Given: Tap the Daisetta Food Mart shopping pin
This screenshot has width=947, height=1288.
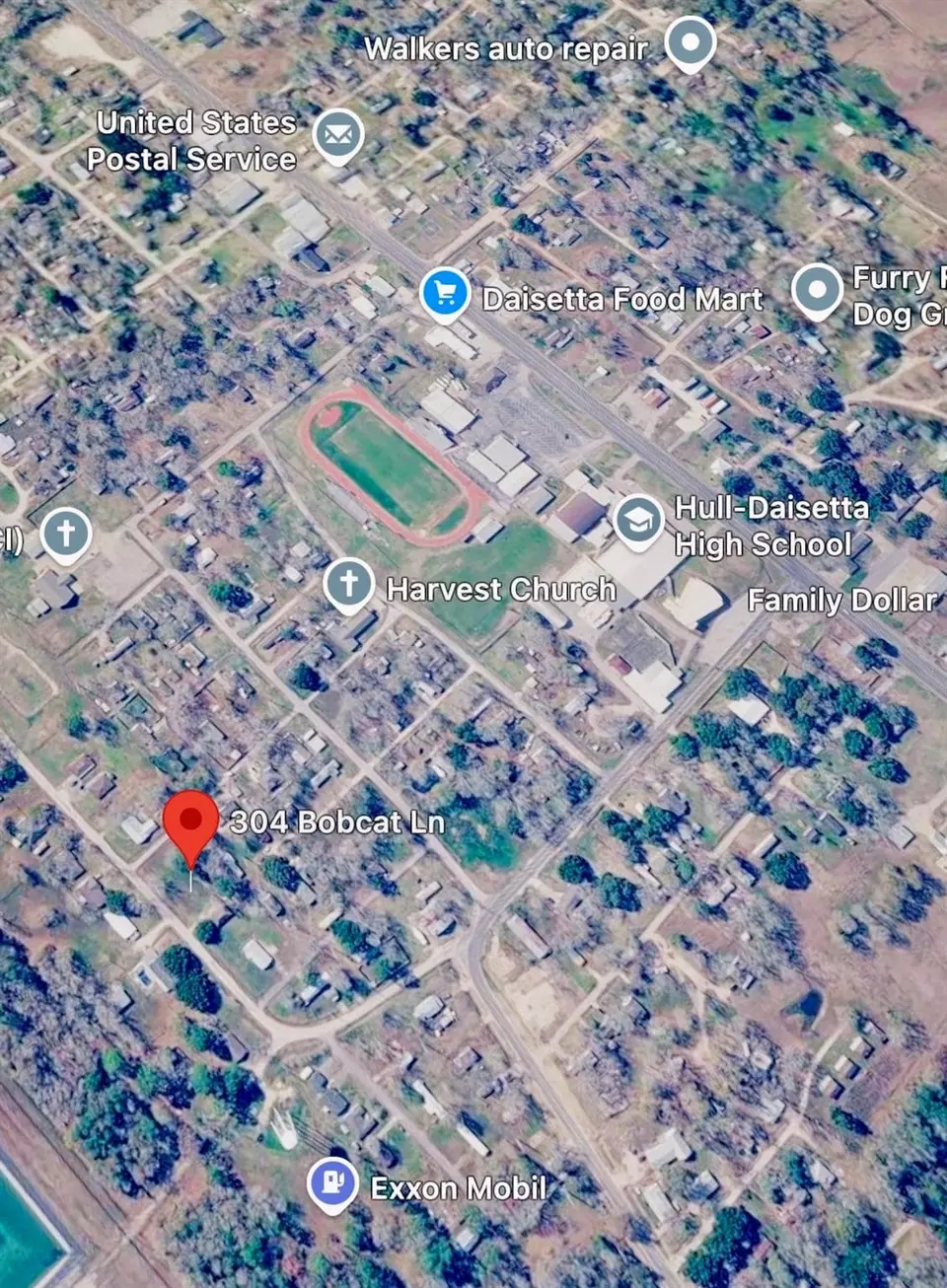Looking at the screenshot, I should coord(445,295).
